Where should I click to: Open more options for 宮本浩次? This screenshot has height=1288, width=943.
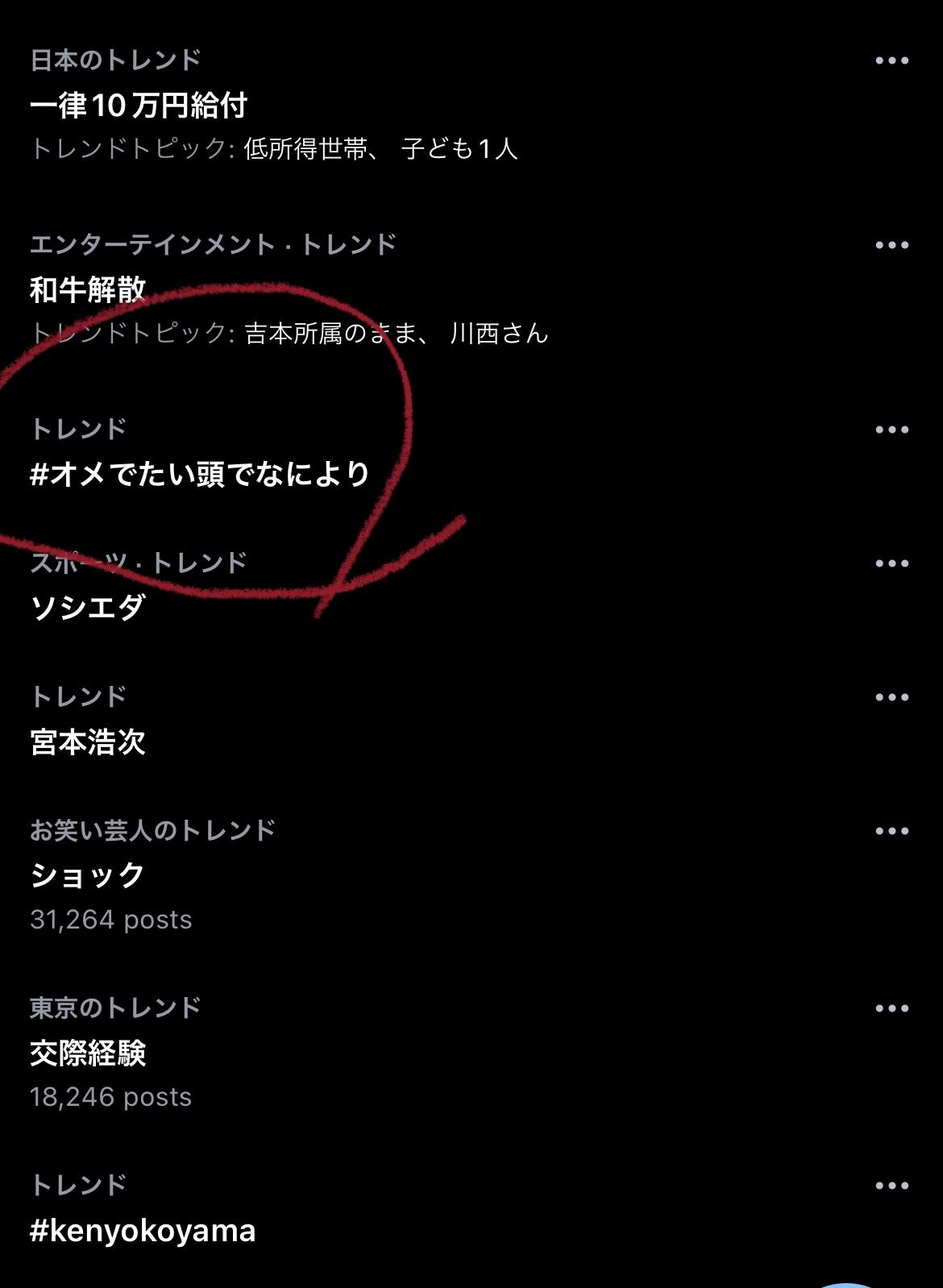point(891,698)
